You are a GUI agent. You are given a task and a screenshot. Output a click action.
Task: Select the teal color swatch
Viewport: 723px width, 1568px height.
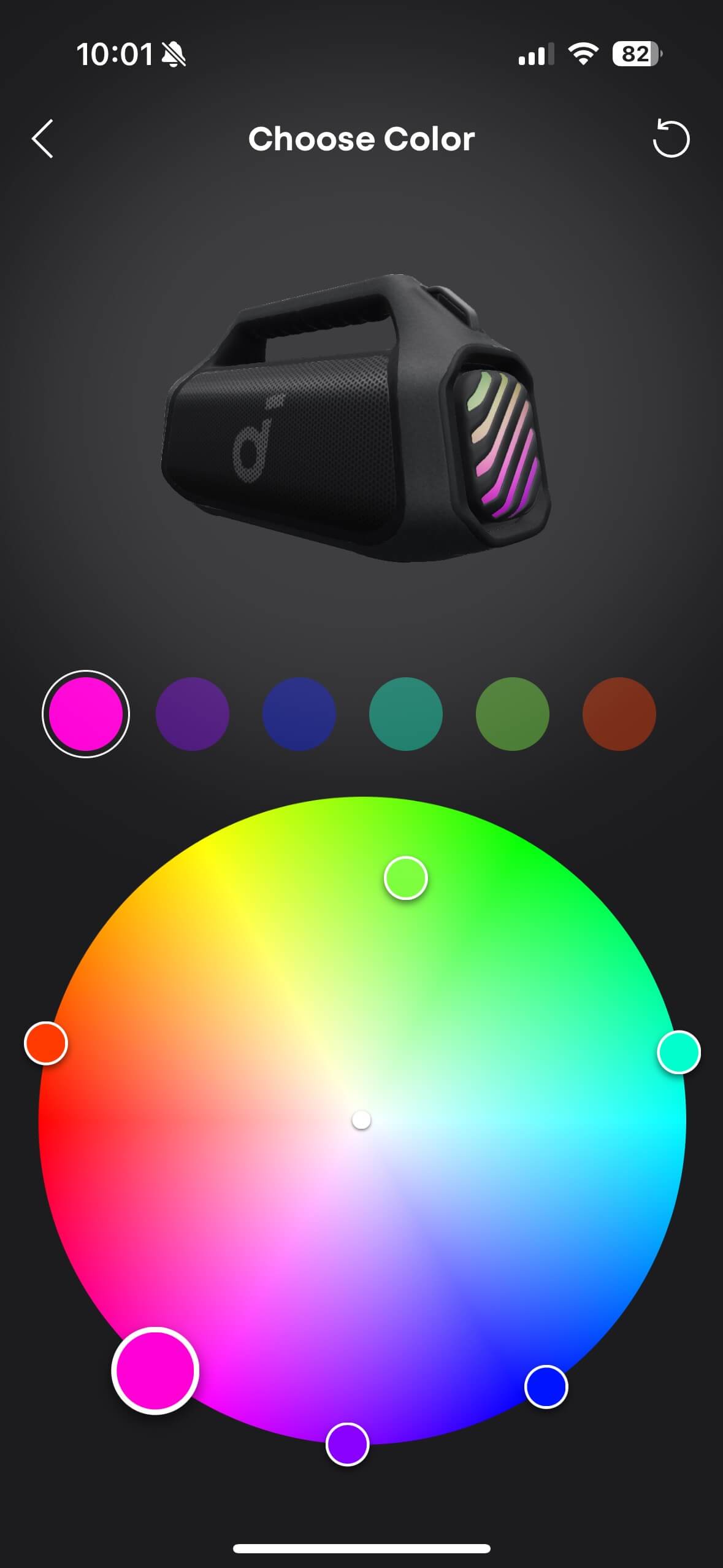click(x=406, y=714)
